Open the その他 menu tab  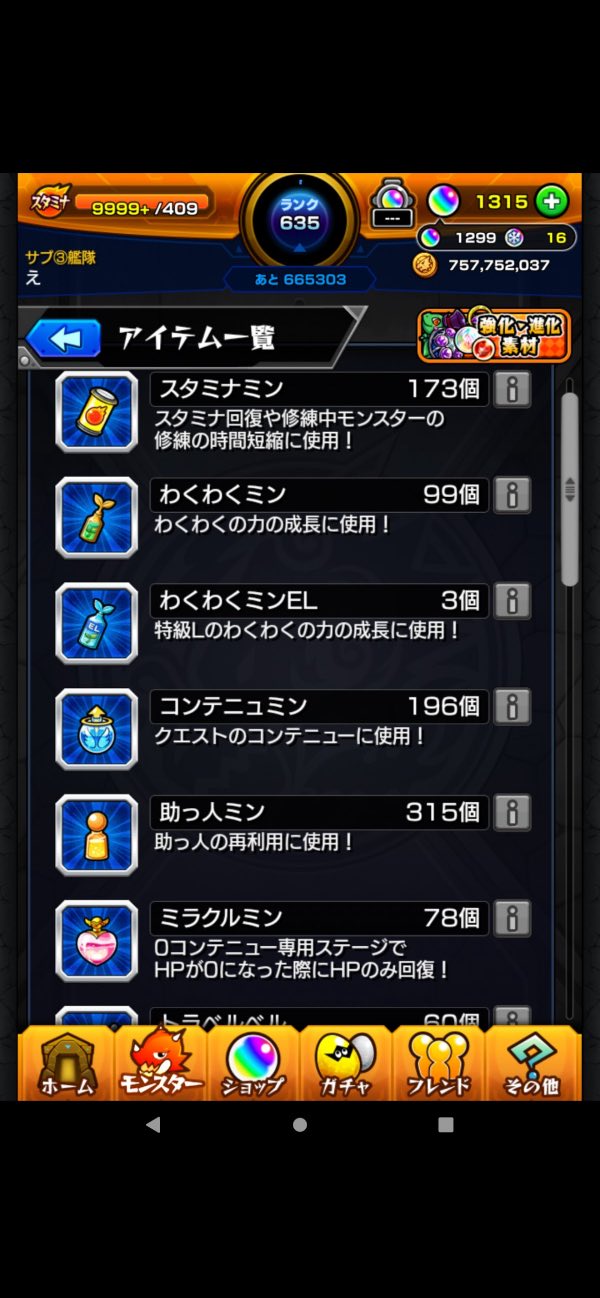click(532, 1065)
